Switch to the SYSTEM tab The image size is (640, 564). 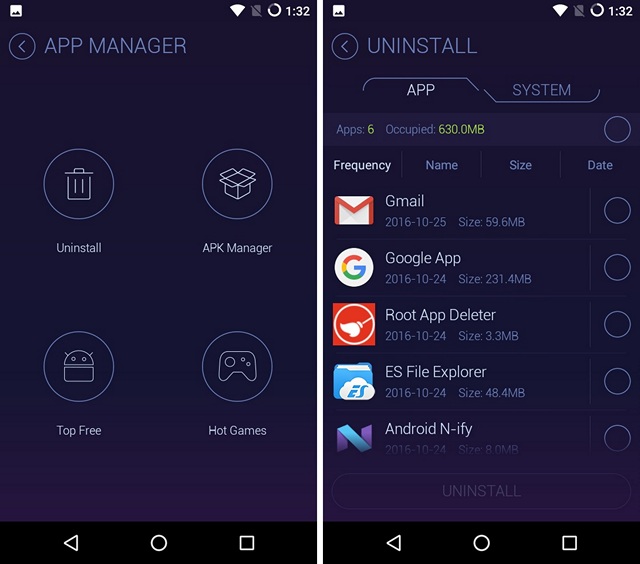pyautogui.click(x=541, y=90)
